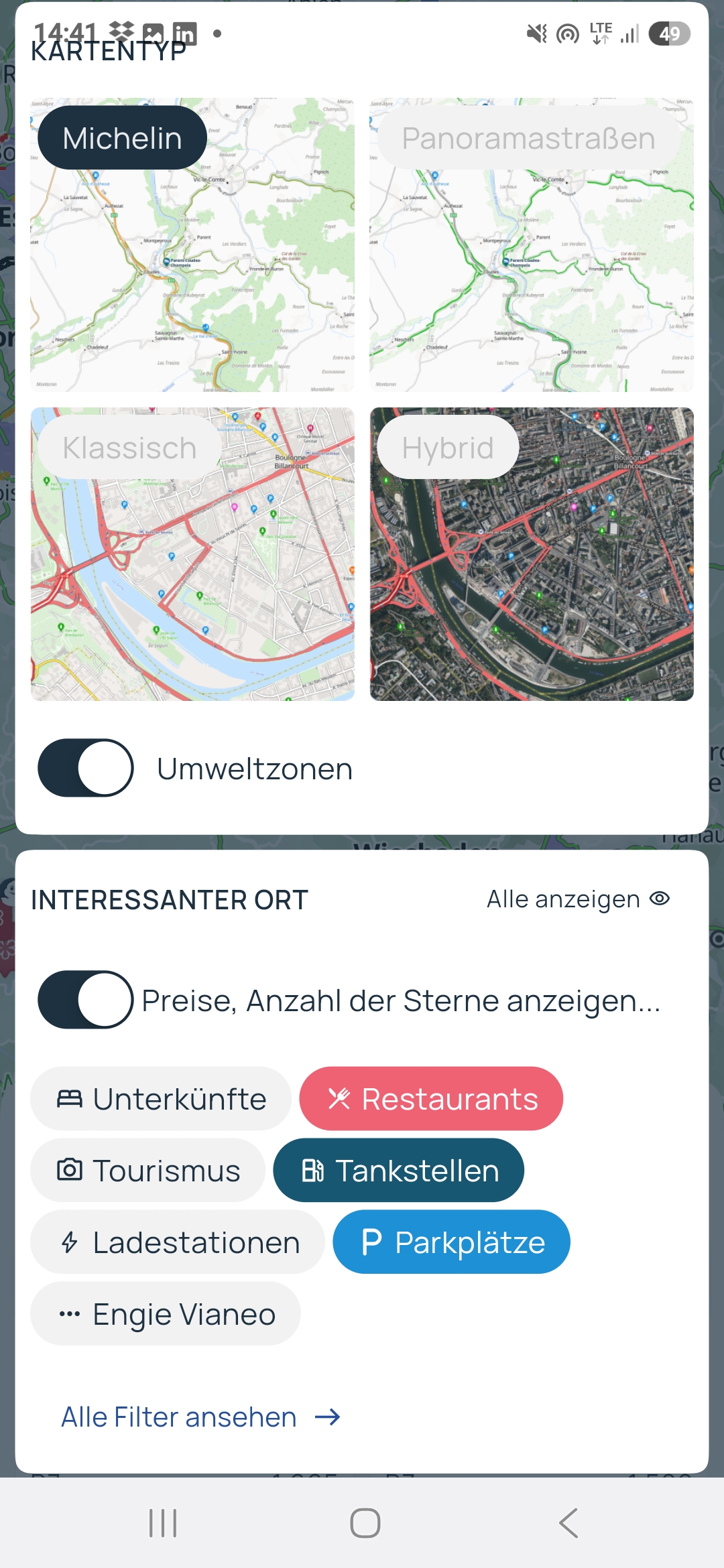This screenshot has width=724, height=1568.
Task: Go back with system back button
Action: click(568, 1523)
